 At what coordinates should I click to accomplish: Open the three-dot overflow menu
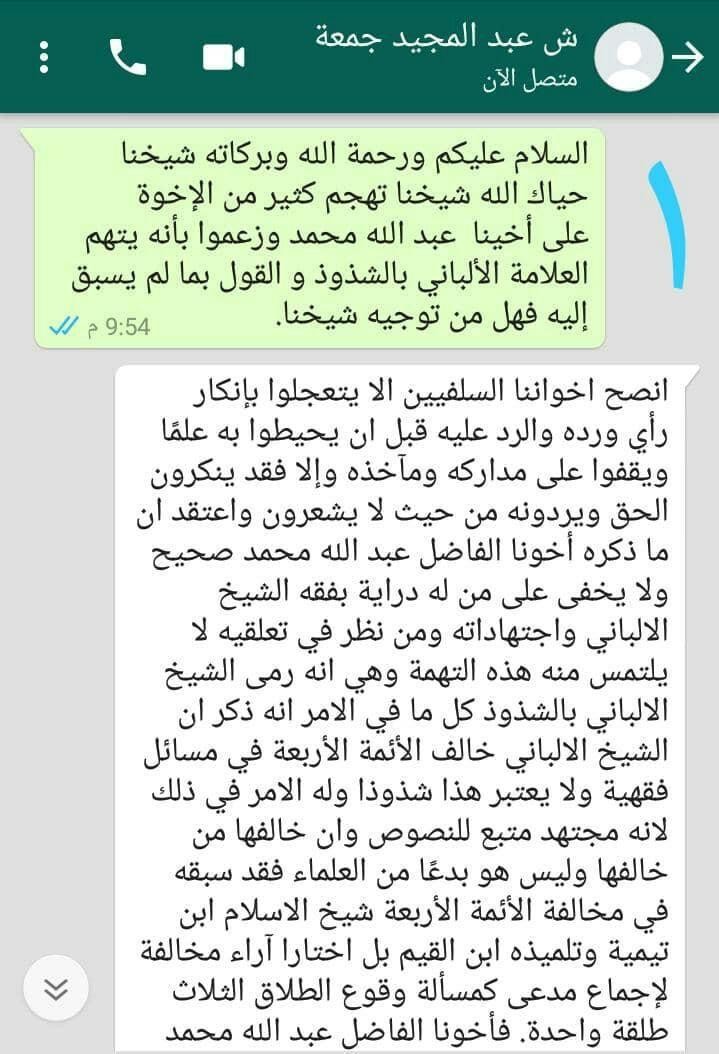pos(44,57)
